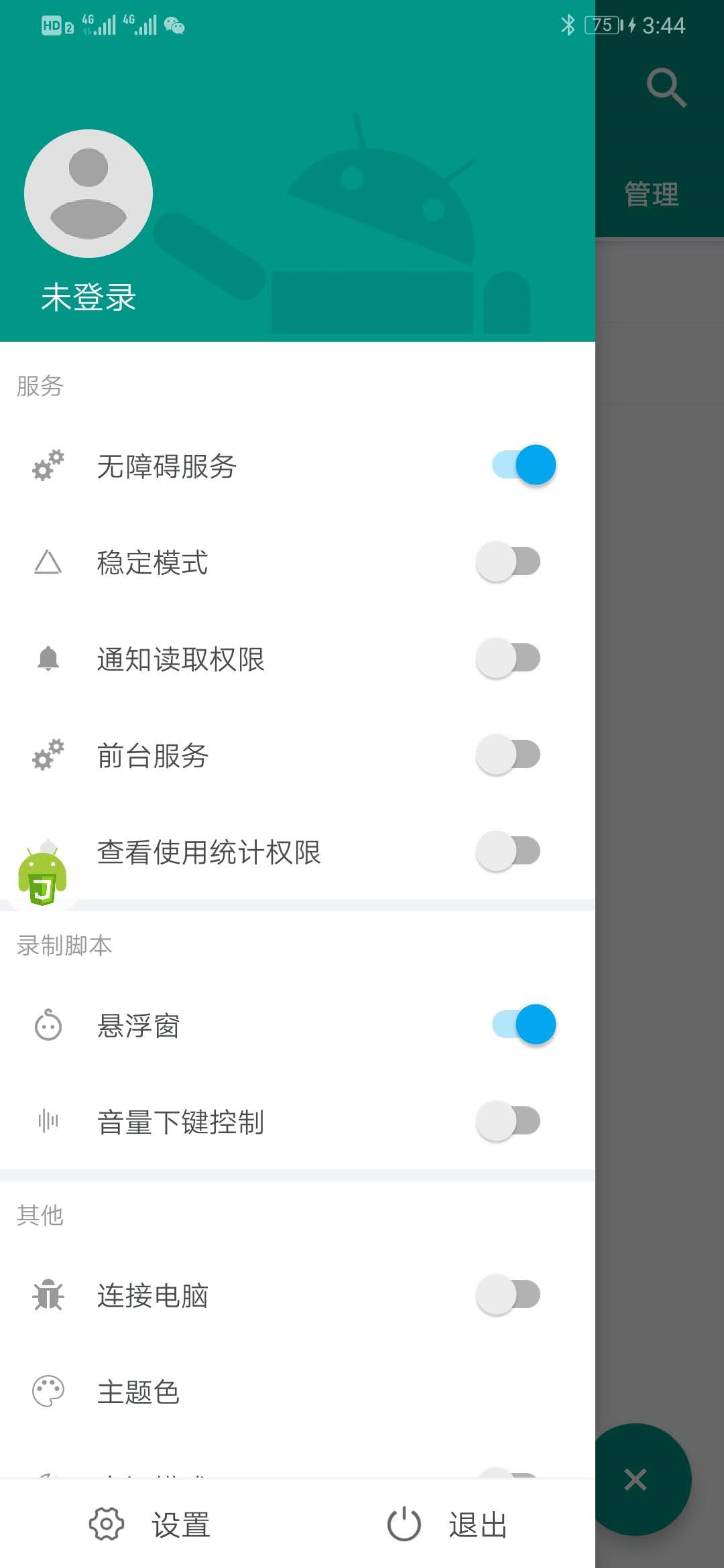Enable 音量下键控制

(x=509, y=1121)
